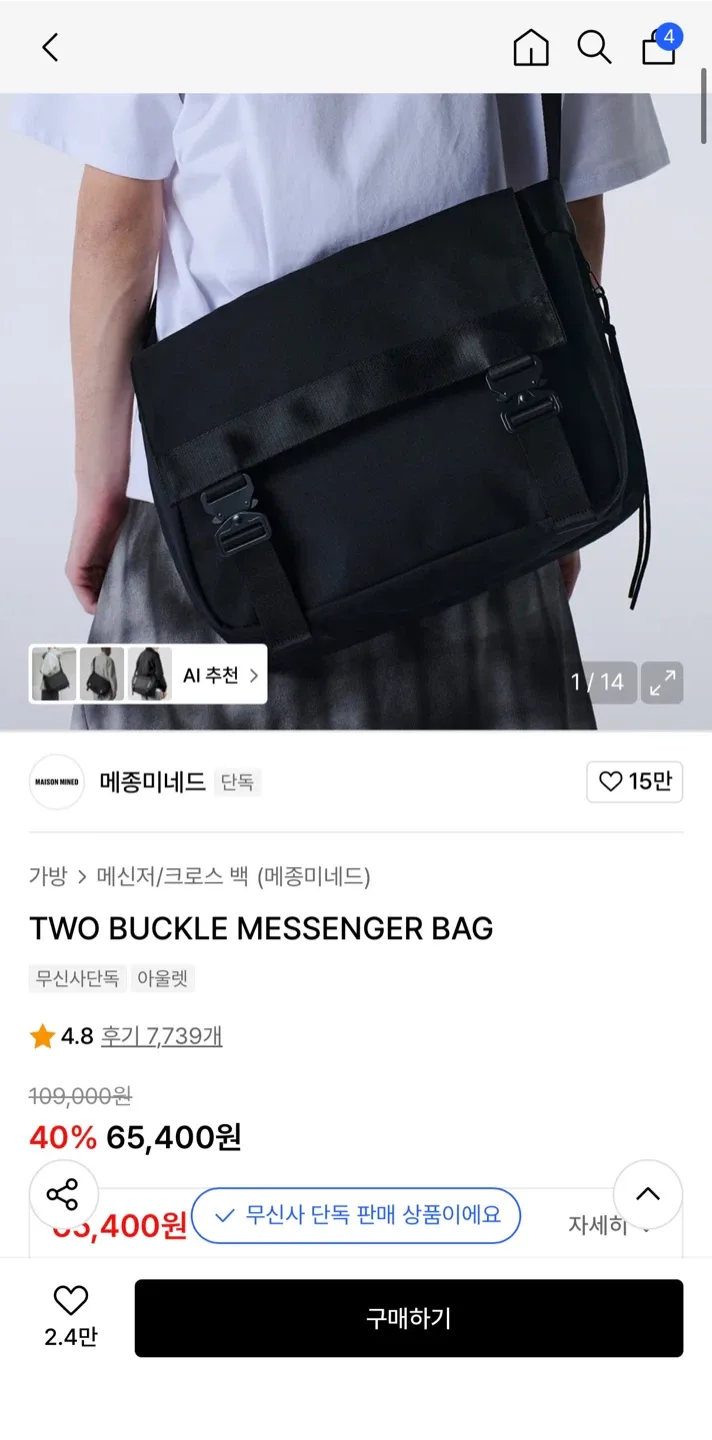Open the 가방 category breadcrumb
This screenshot has width=712, height=1440.
pyautogui.click(x=47, y=877)
